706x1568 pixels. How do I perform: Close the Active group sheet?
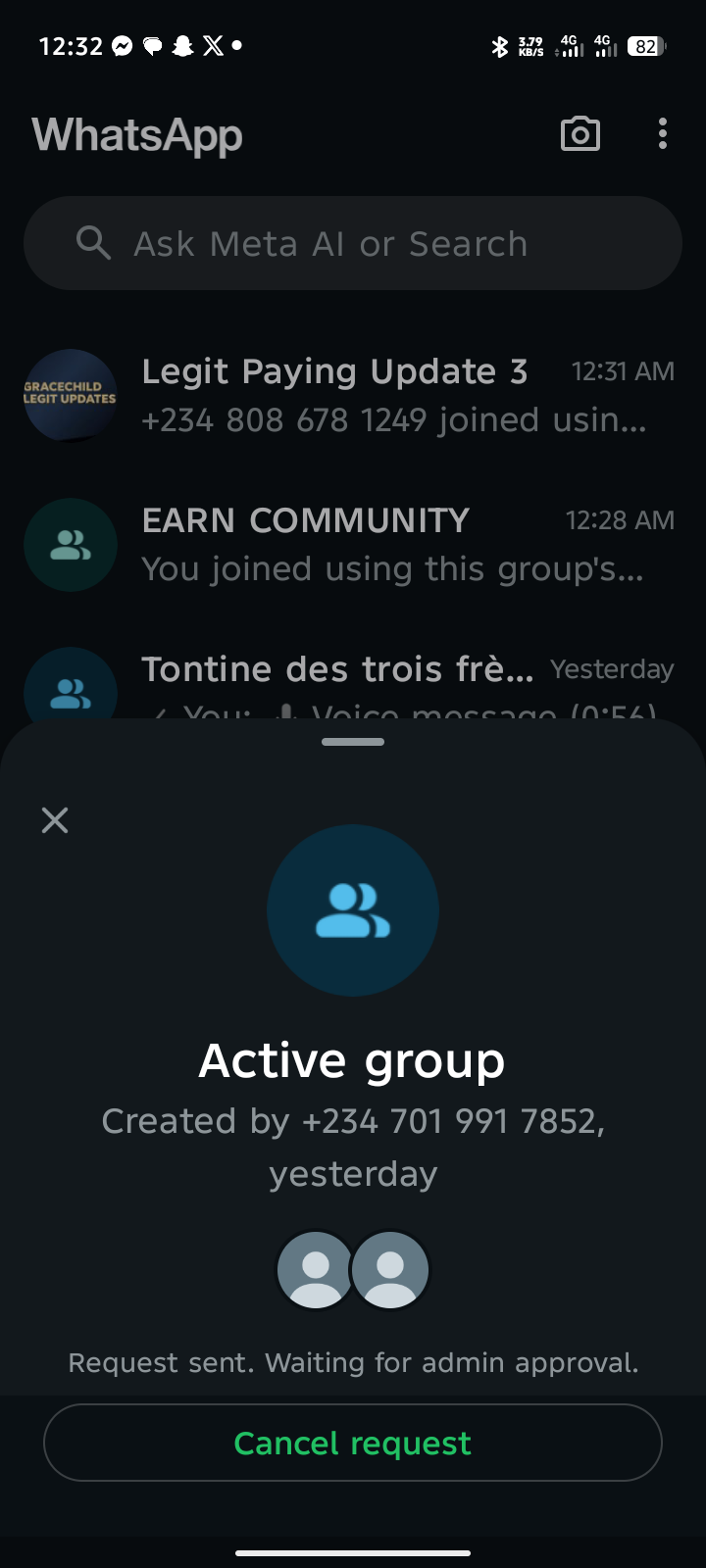point(55,820)
